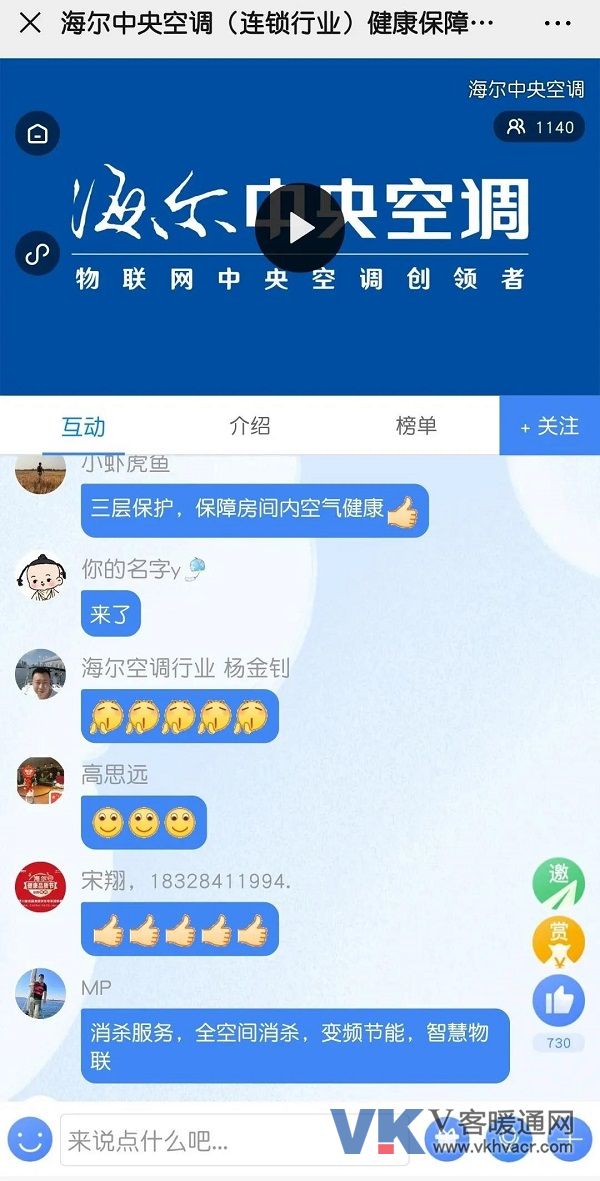The height and width of the screenshot is (1181, 600).
Task: Open the overflow menu
Action: [557, 23]
